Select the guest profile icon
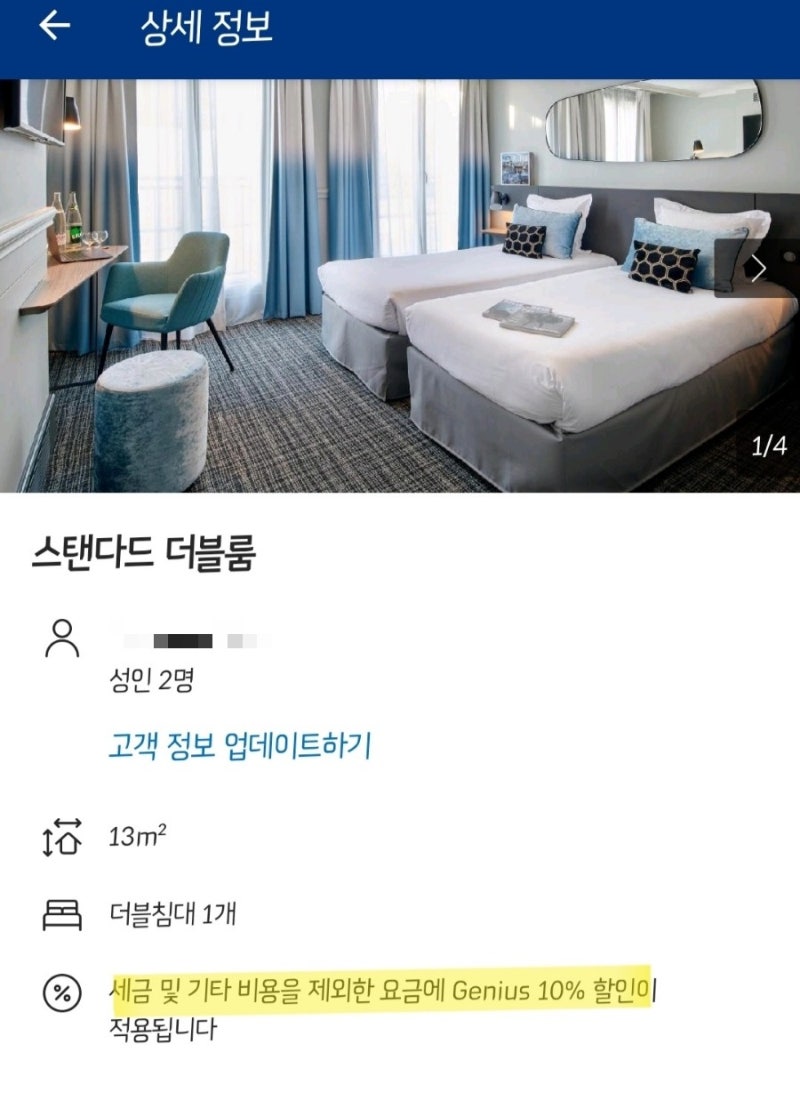This screenshot has width=800, height=1116. [x=63, y=637]
